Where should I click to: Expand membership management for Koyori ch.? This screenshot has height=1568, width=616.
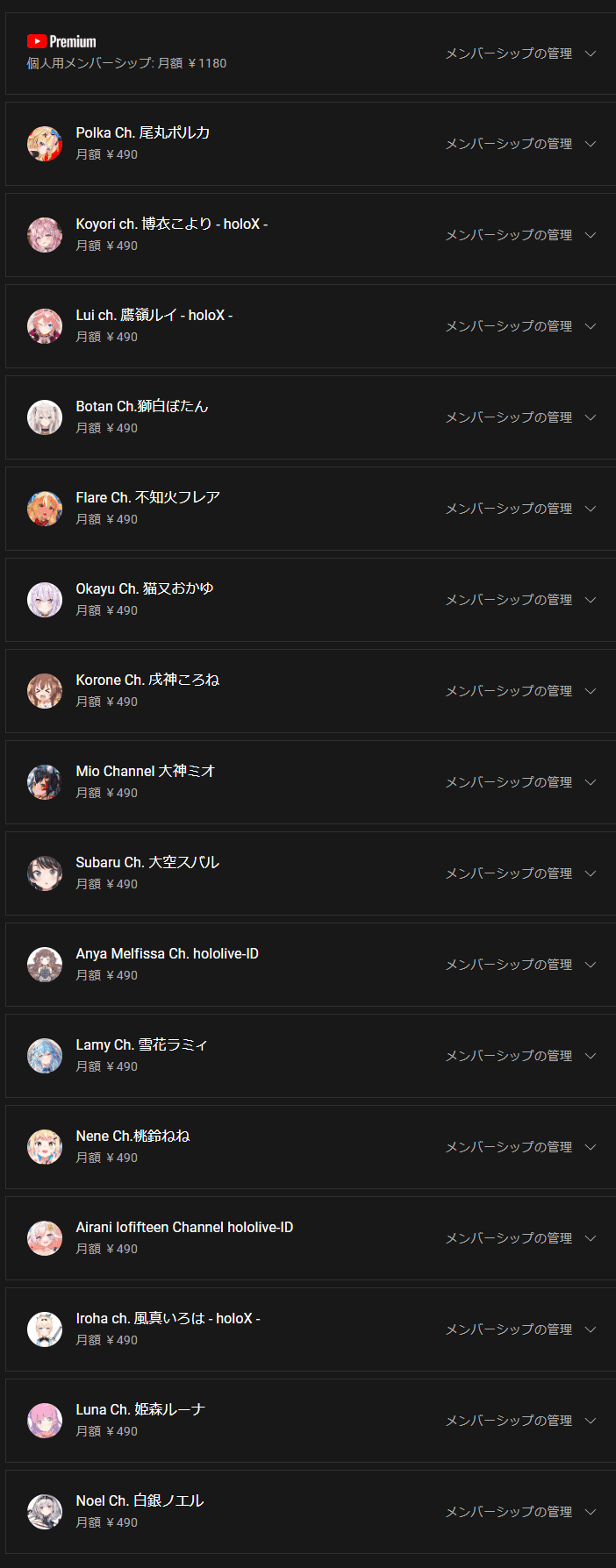pyautogui.click(x=519, y=235)
